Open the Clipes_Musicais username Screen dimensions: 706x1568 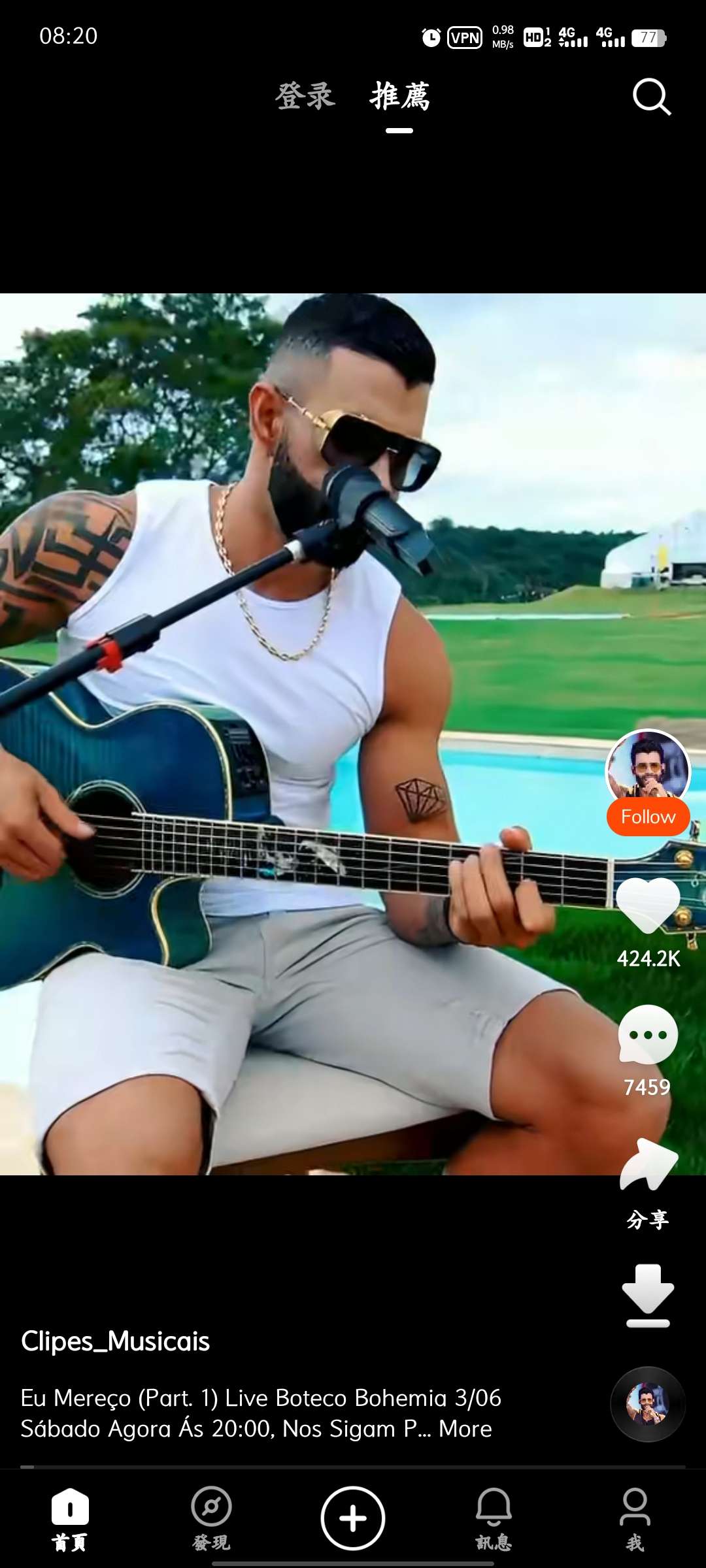pyautogui.click(x=115, y=1341)
